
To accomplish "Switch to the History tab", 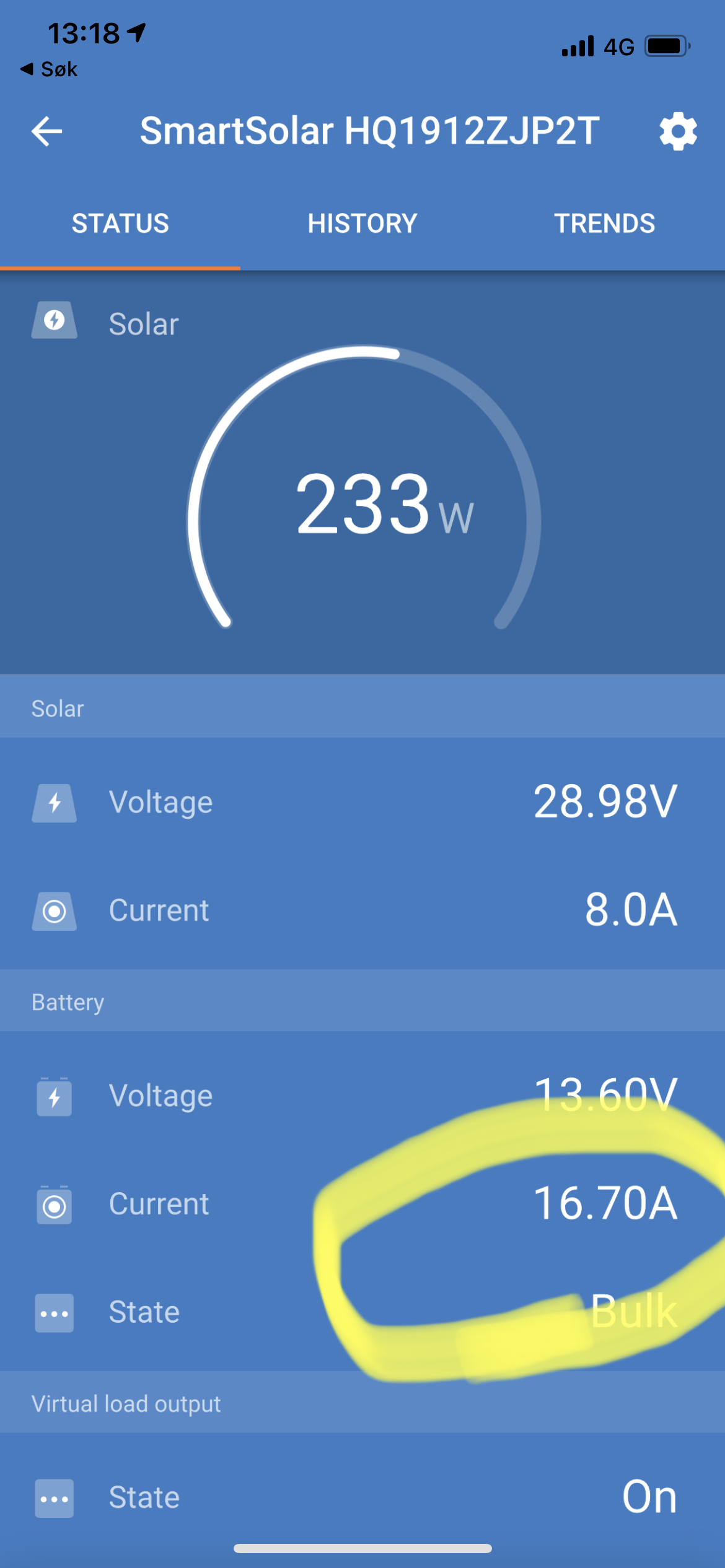I will [x=362, y=224].
